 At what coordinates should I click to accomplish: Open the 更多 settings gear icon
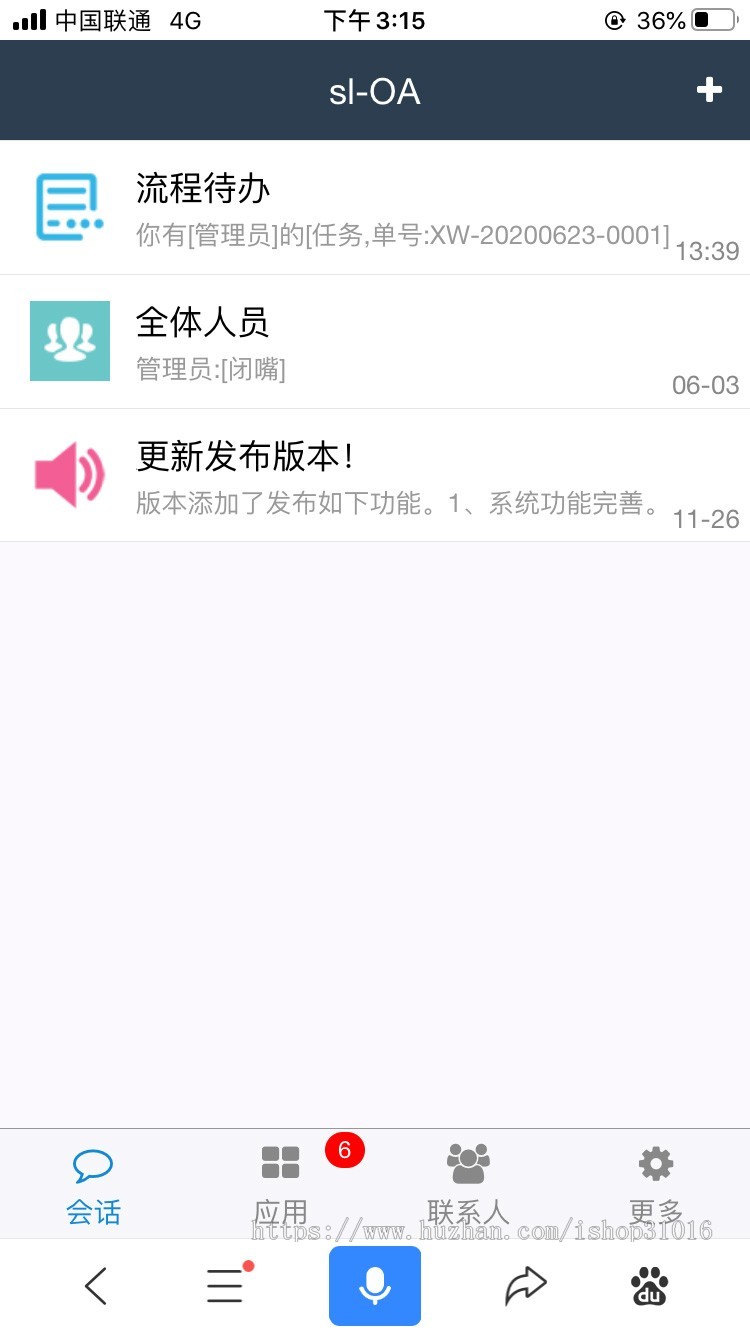pyautogui.click(x=654, y=1163)
